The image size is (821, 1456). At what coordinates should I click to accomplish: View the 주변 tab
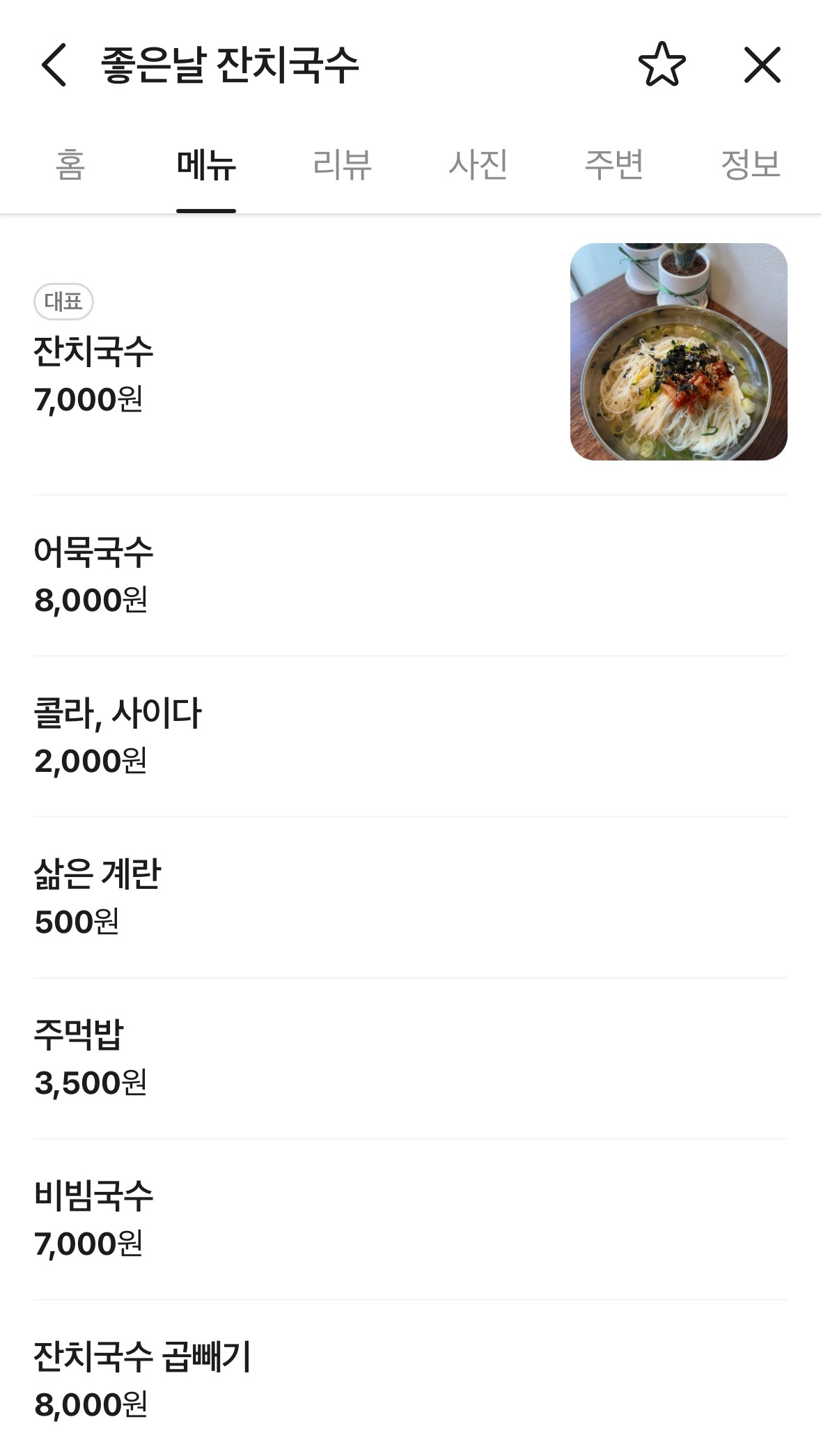pyautogui.click(x=613, y=166)
